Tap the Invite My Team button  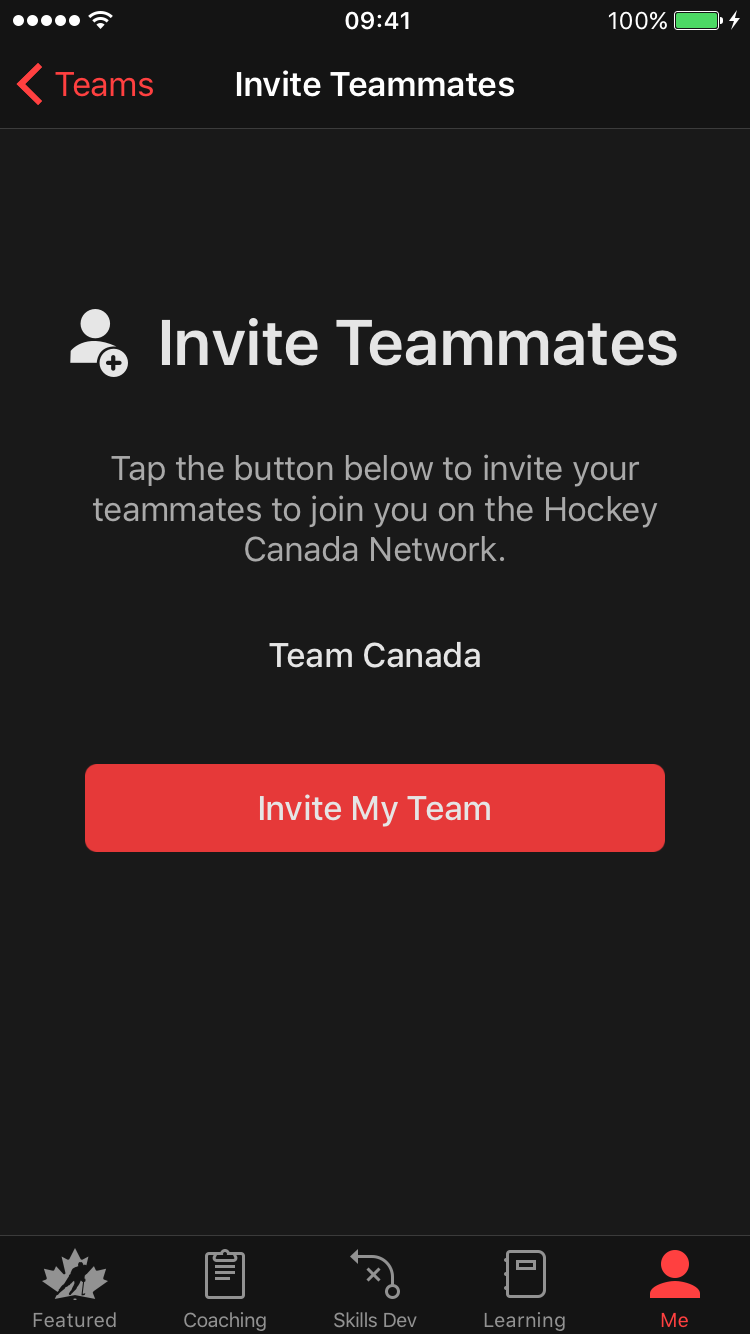point(375,808)
